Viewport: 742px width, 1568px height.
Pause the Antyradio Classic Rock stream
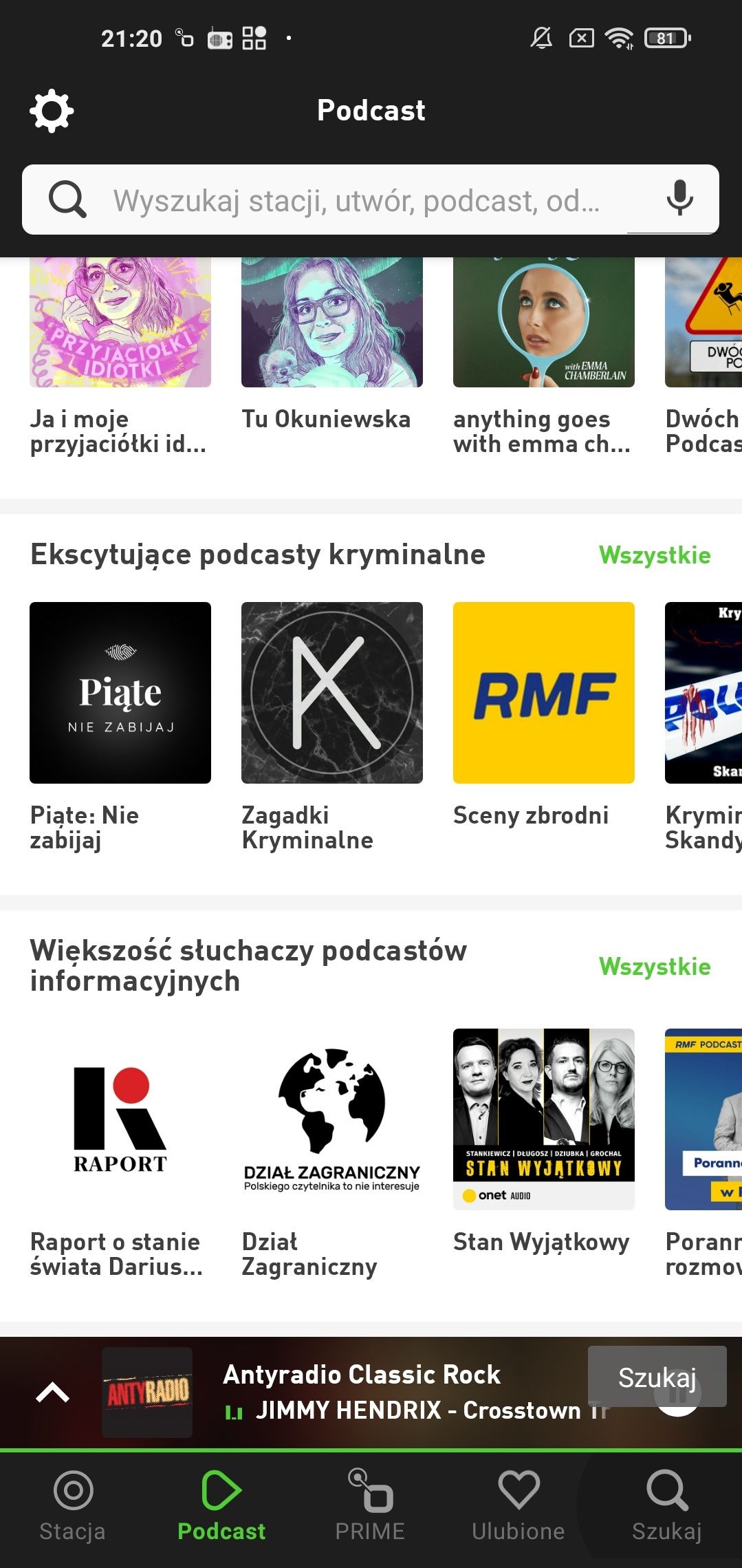677,1397
